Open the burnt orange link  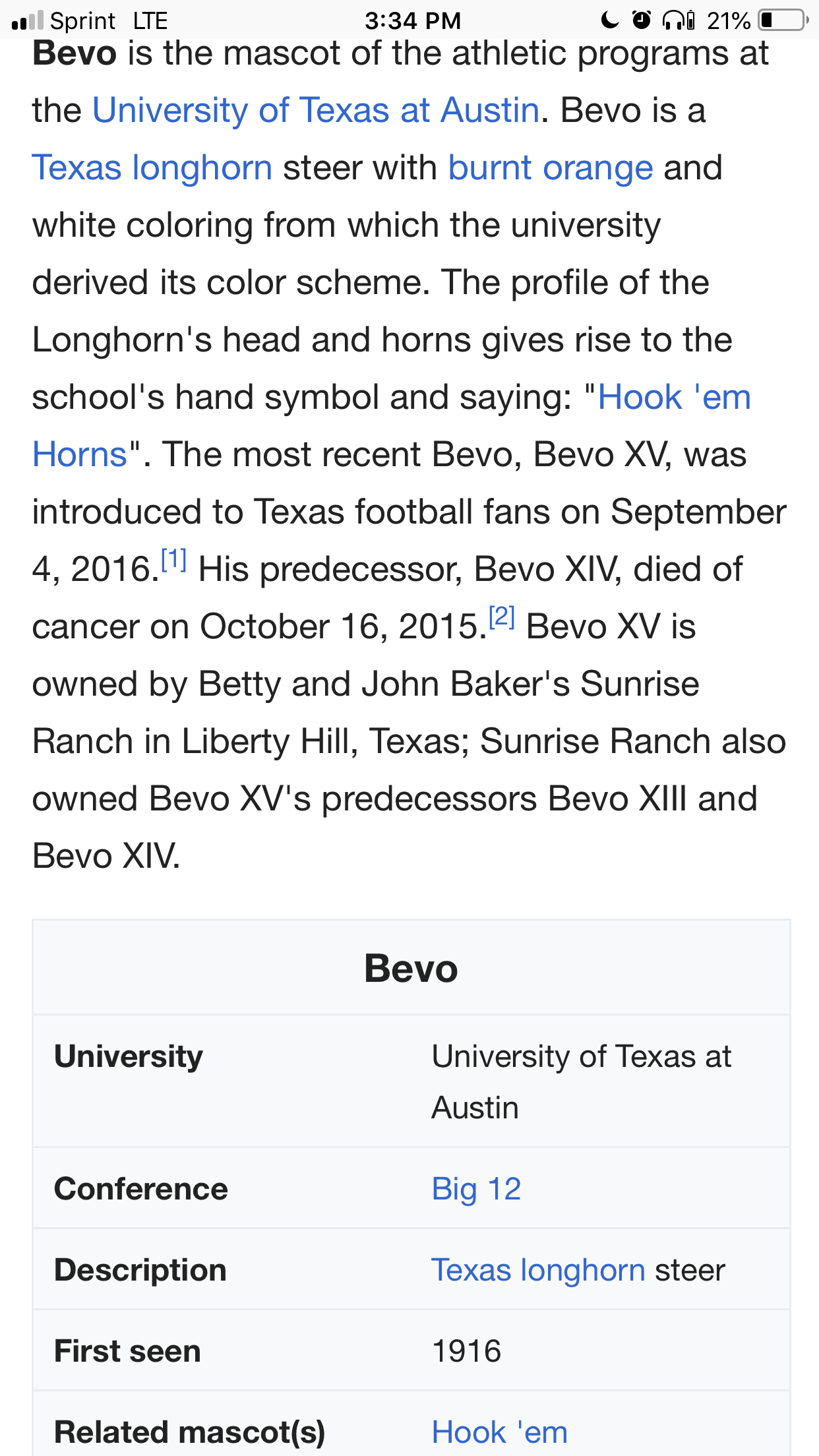[551, 167]
